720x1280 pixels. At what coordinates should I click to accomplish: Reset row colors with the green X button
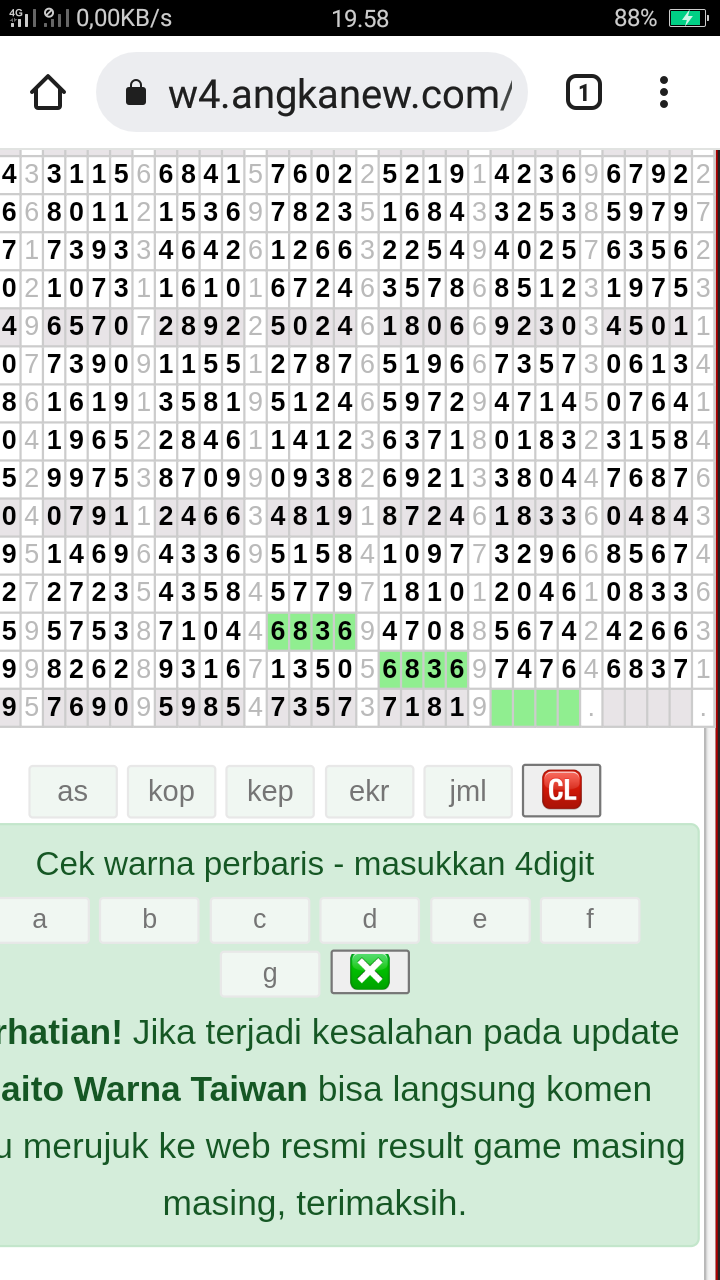tap(370, 972)
